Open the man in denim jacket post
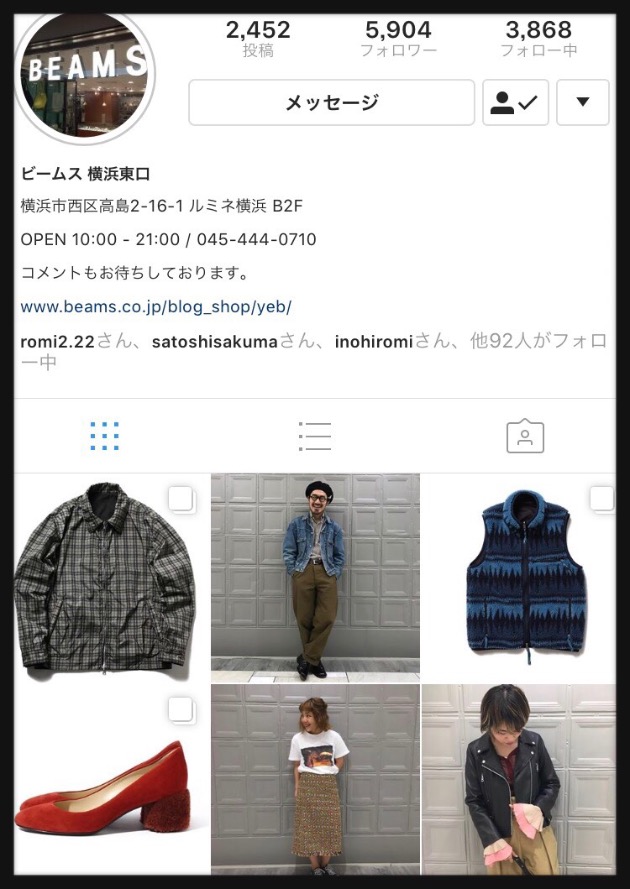 (x=315, y=577)
